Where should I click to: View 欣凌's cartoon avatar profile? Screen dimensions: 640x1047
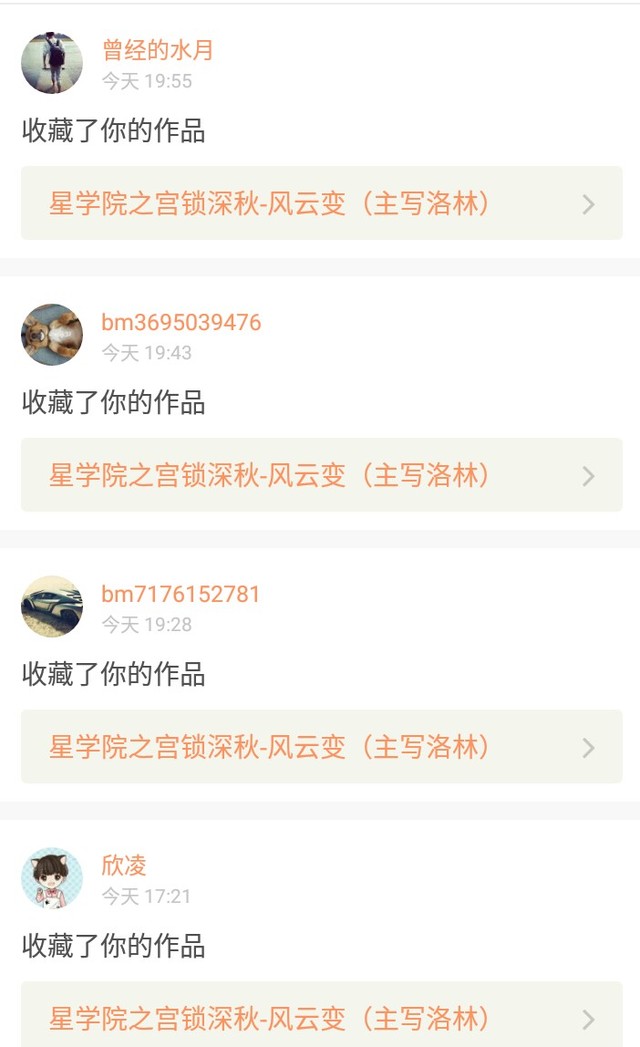[x=52, y=879]
